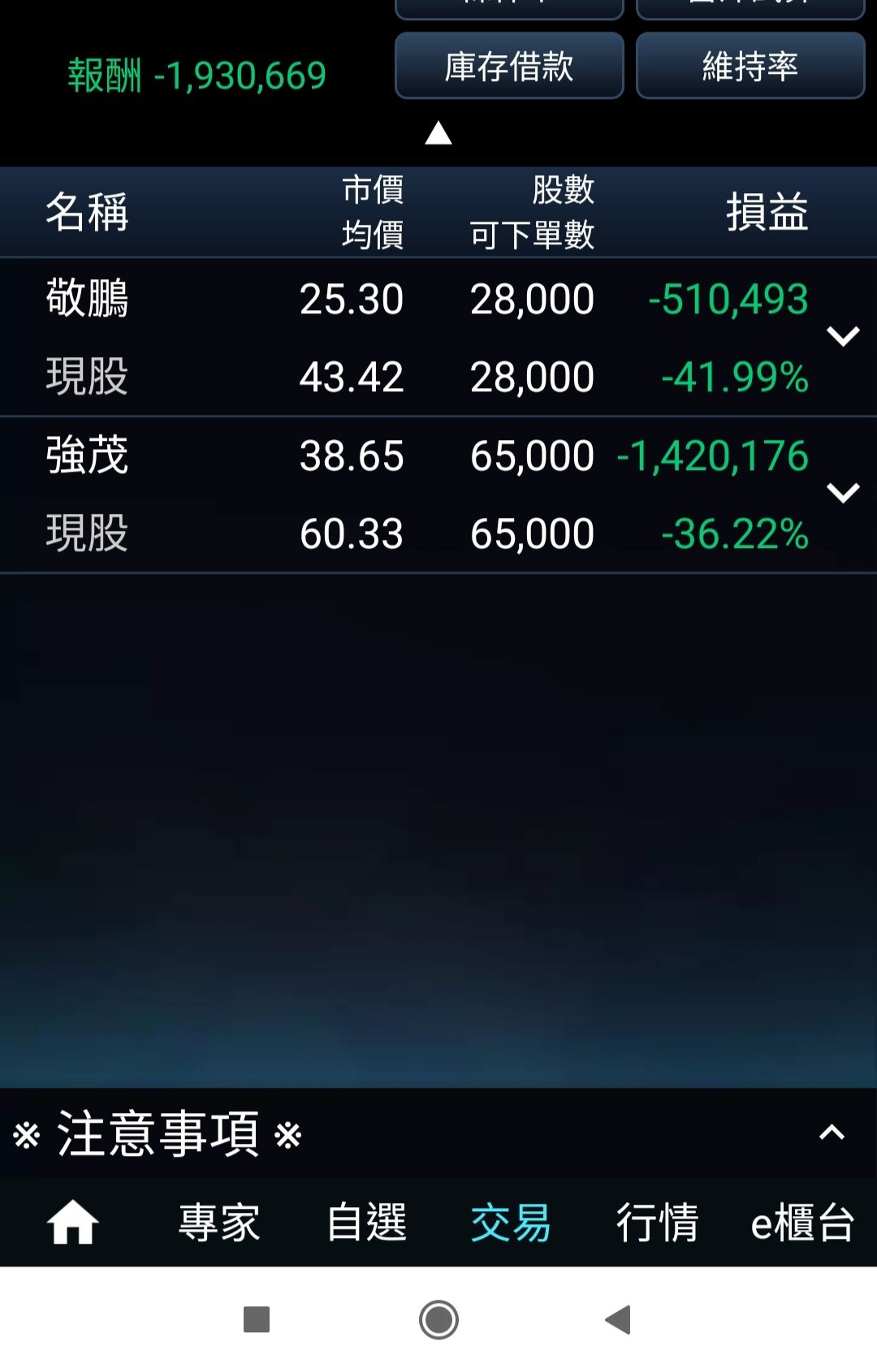Image resolution: width=877 pixels, height=1372 pixels.
Task: Select the 交易 tab
Action: point(511,1223)
